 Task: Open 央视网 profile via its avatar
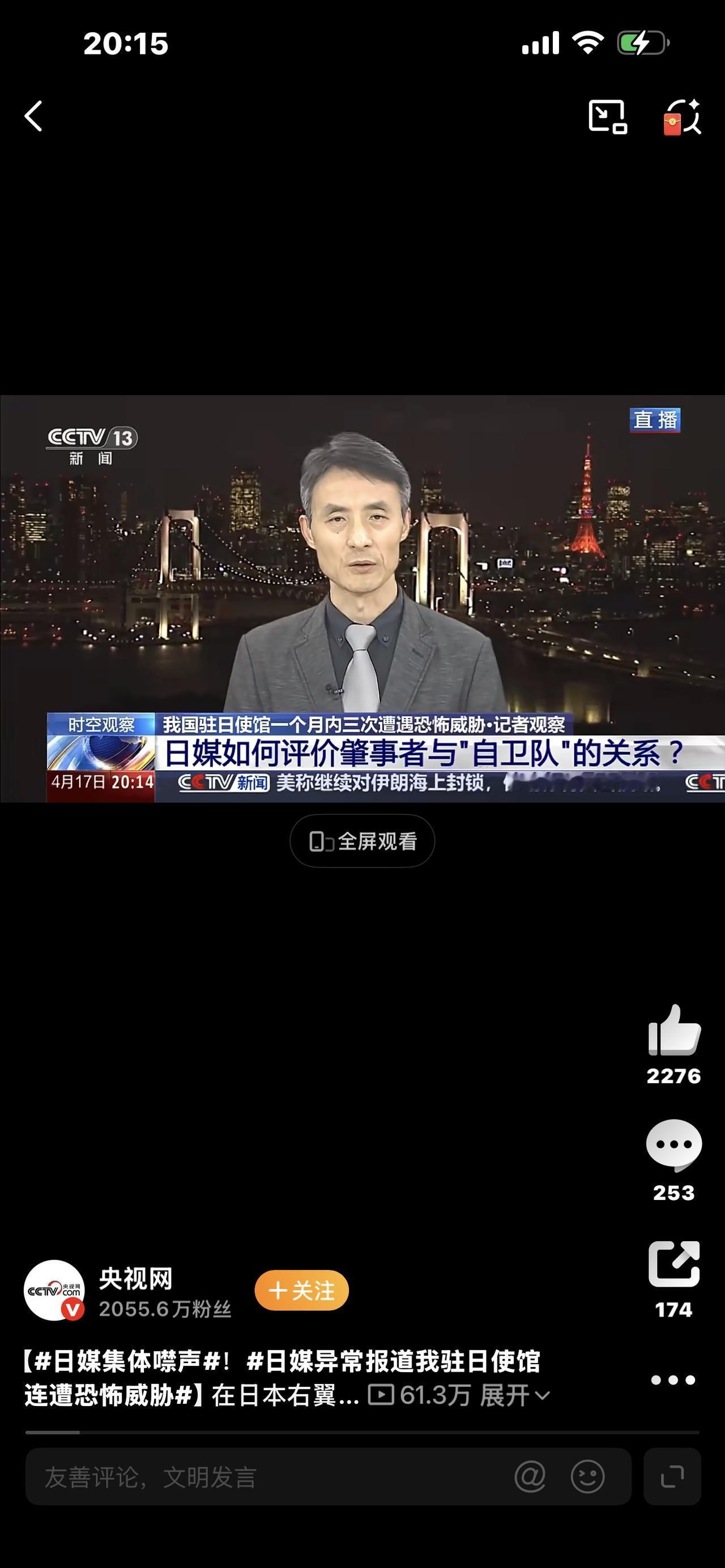(x=55, y=1291)
